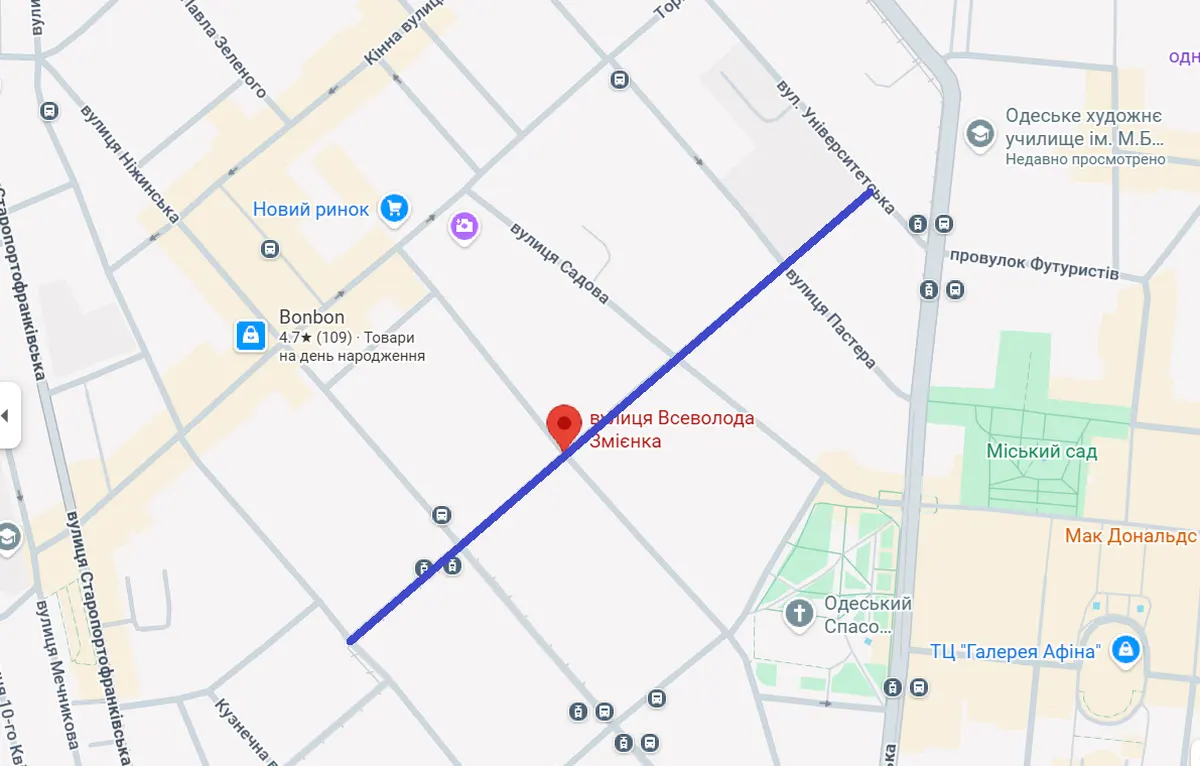Open ТЦ "Галерея Афіна" shopping marker

point(1127,650)
